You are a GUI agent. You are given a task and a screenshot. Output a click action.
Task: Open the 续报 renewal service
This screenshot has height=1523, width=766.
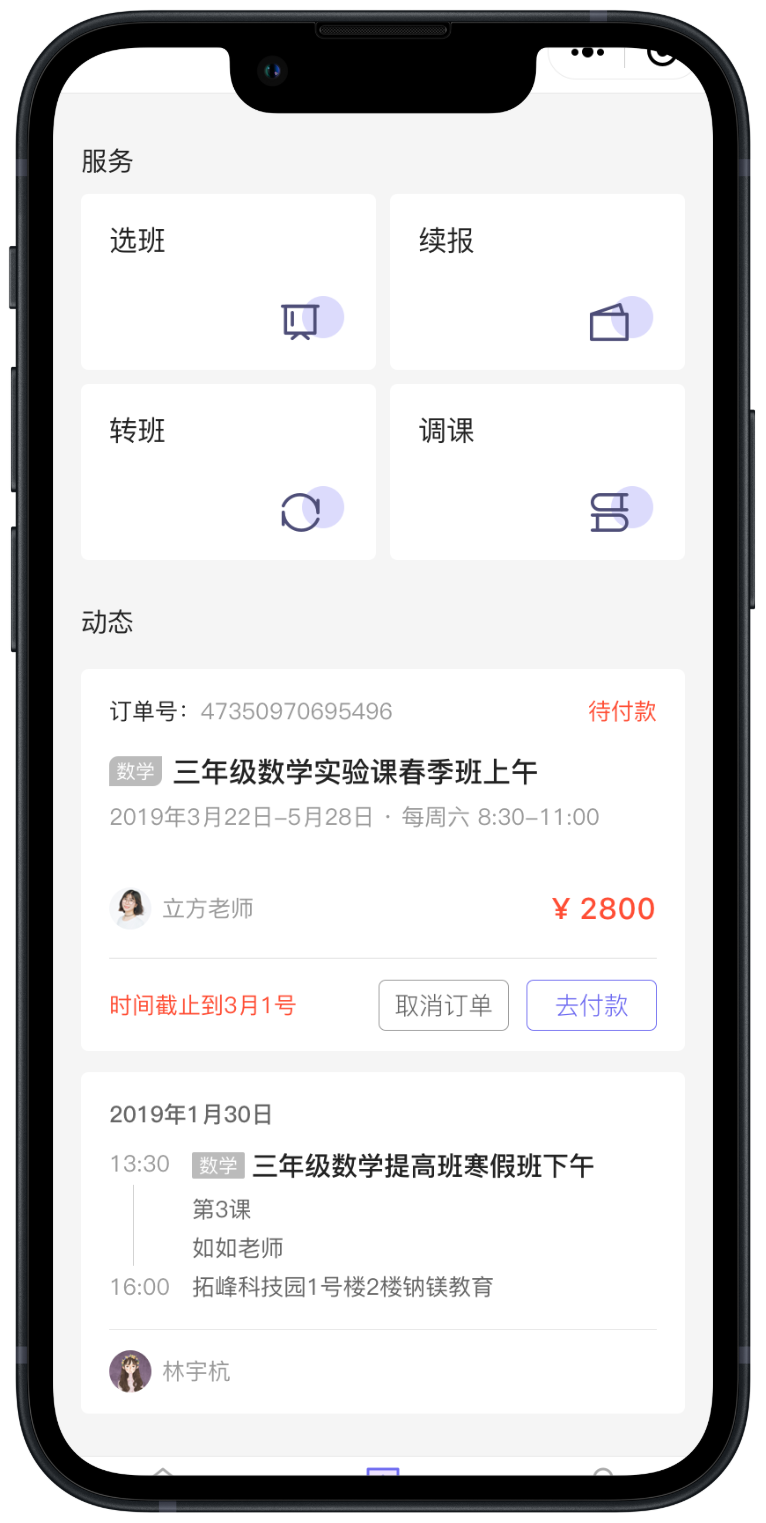[537, 282]
